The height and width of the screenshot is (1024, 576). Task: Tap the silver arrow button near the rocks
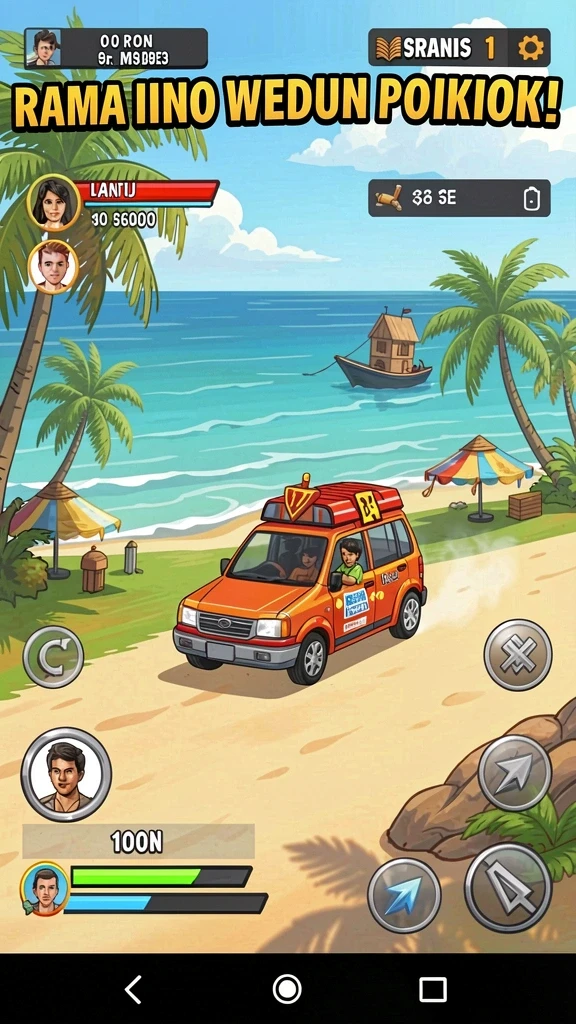pos(515,773)
